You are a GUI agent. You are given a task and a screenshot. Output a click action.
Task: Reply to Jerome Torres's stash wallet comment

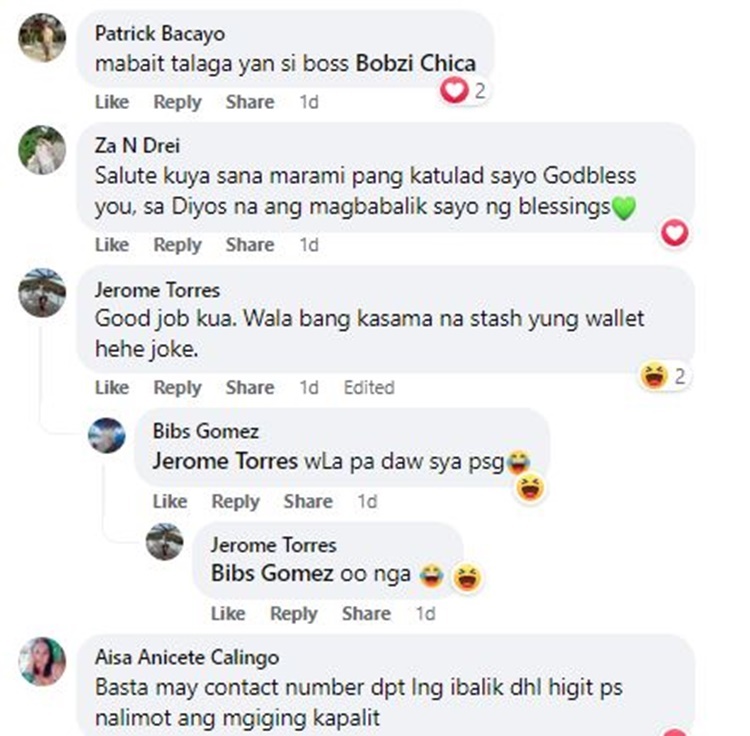(177, 388)
